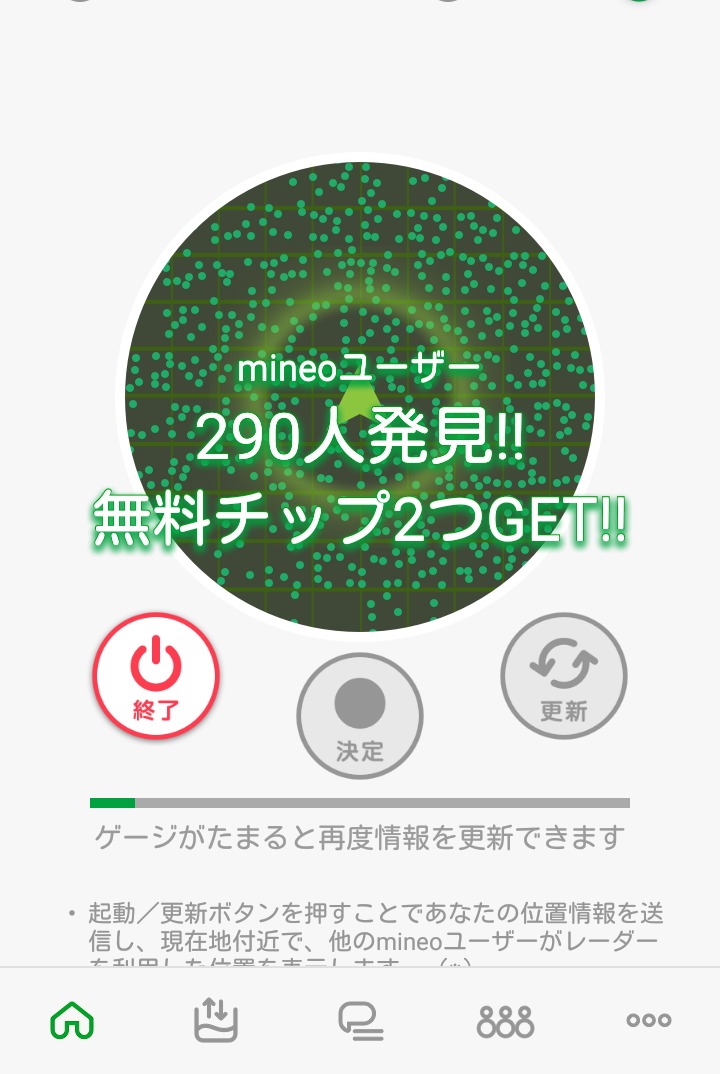Tap the red 終了 power button
This screenshot has width=720, height=1074.
click(156, 676)
